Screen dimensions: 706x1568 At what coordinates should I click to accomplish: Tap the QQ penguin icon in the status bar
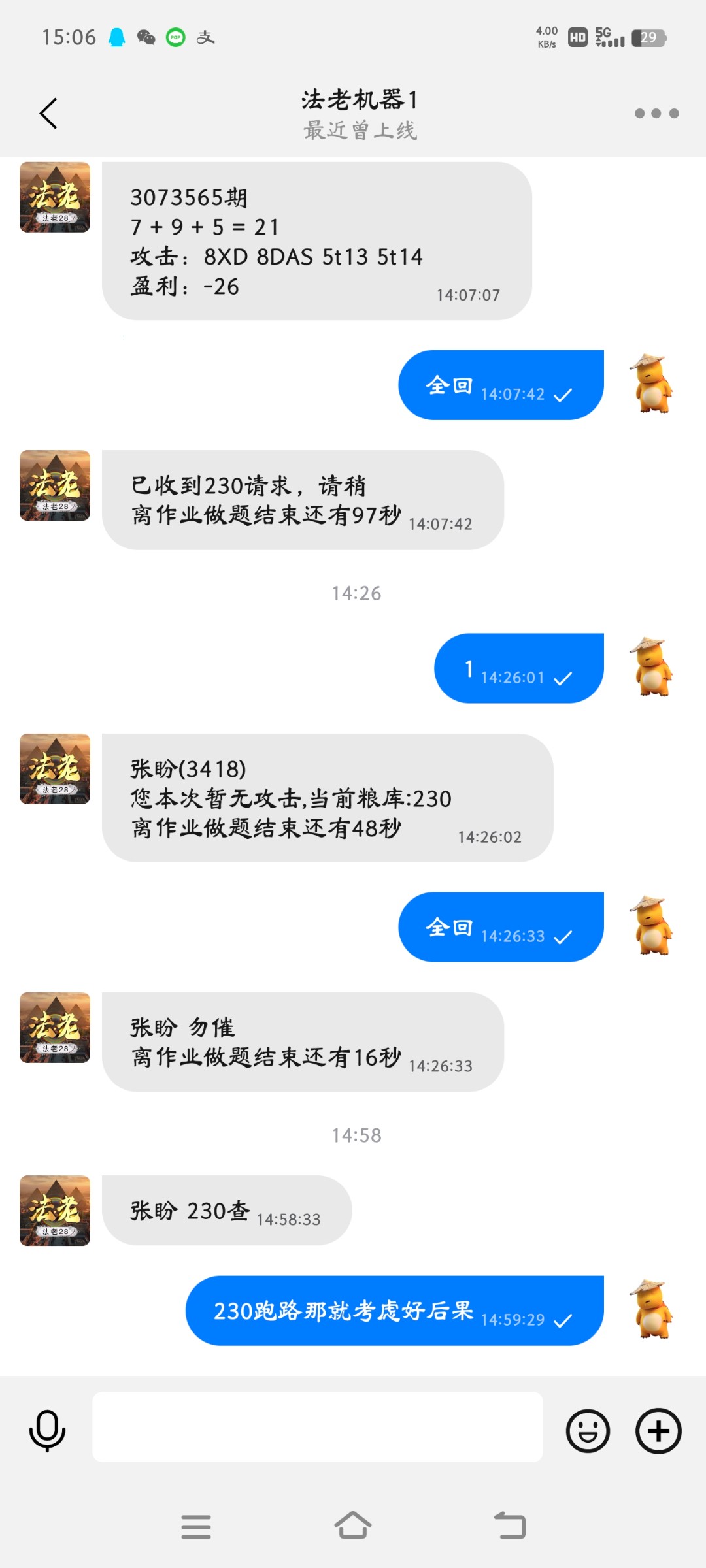point(116,37)
